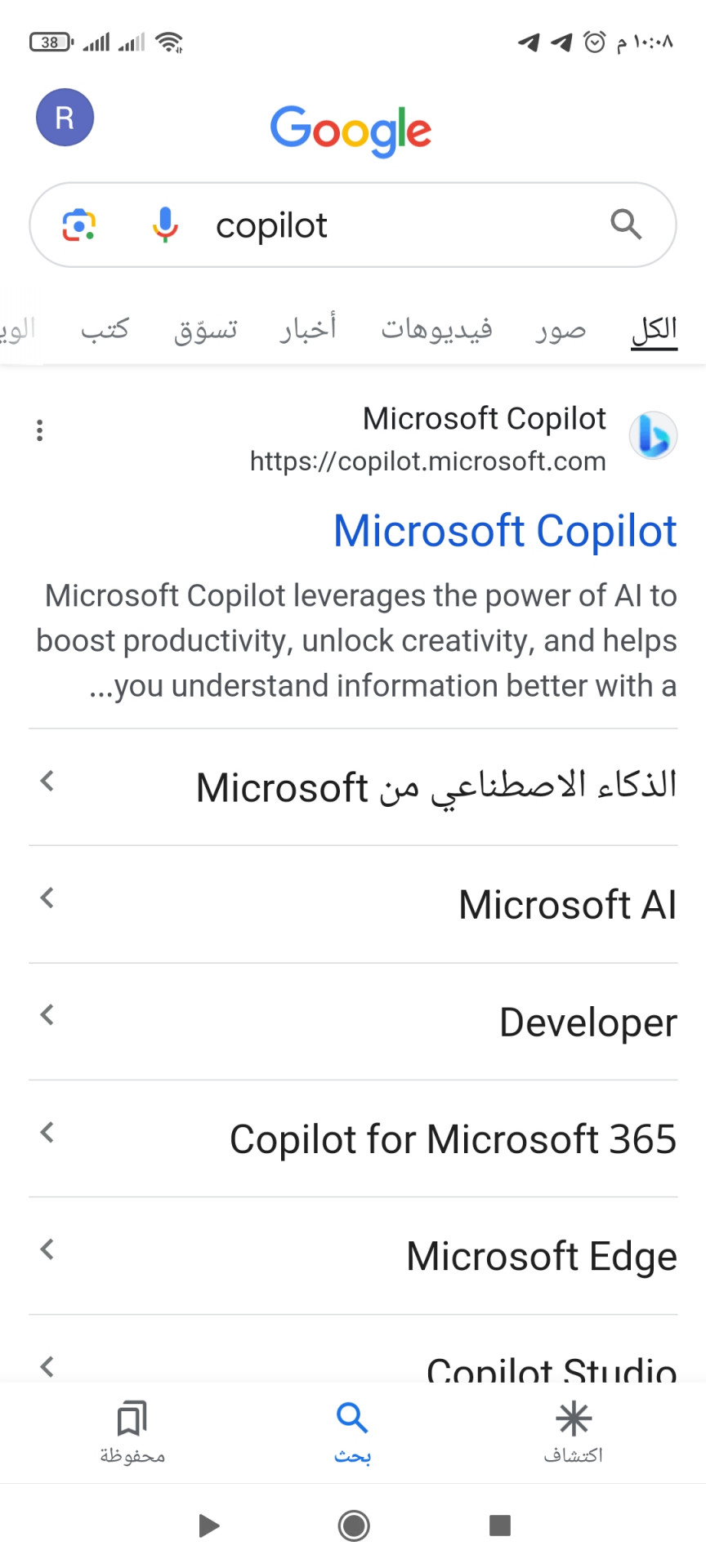Tap the magnifying glass search icon
This screenshot has height=1568, width=706.
pyautogui.click(x=626, y=224)
